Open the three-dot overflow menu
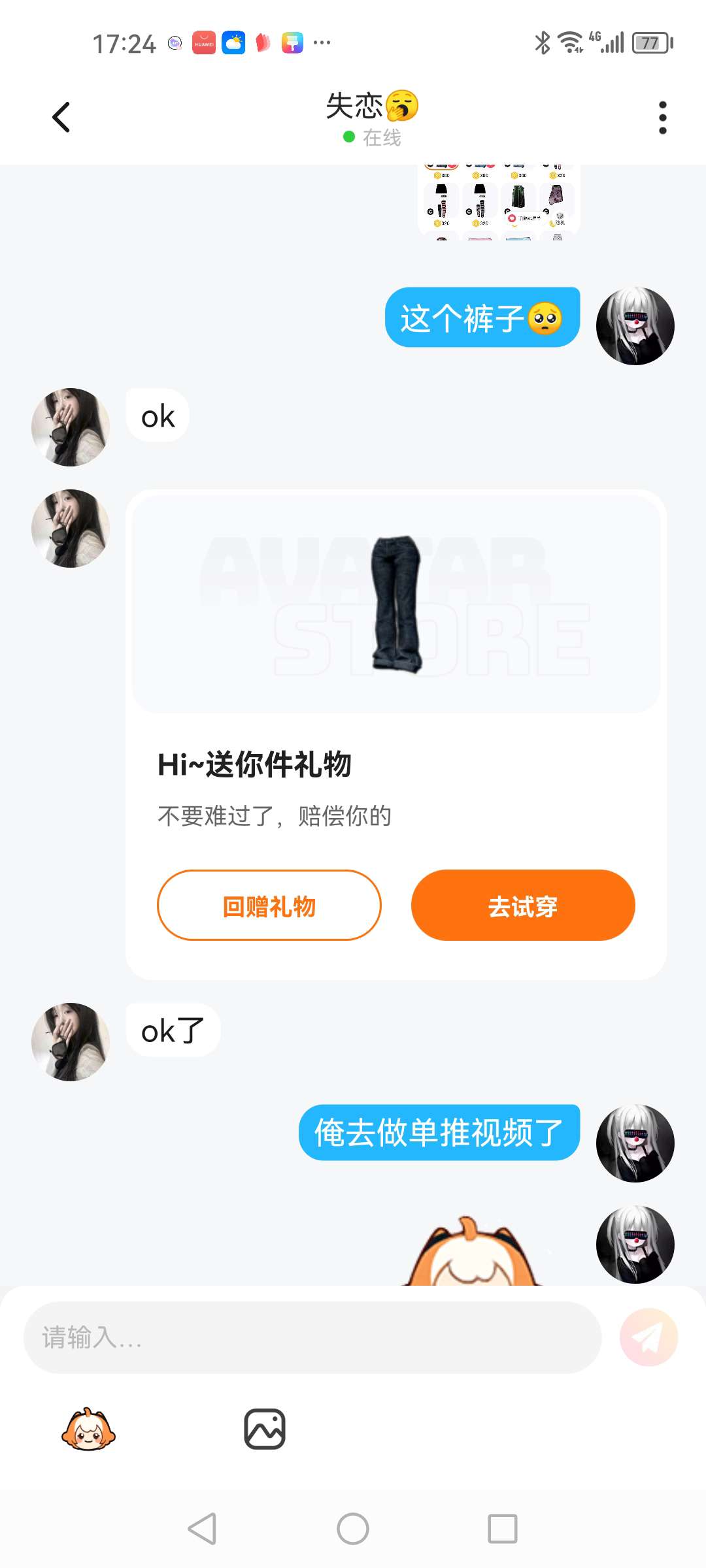Image resolution: width=706 pixels, height=1568 pixels. pyautogui.click(x=662, y=118)
